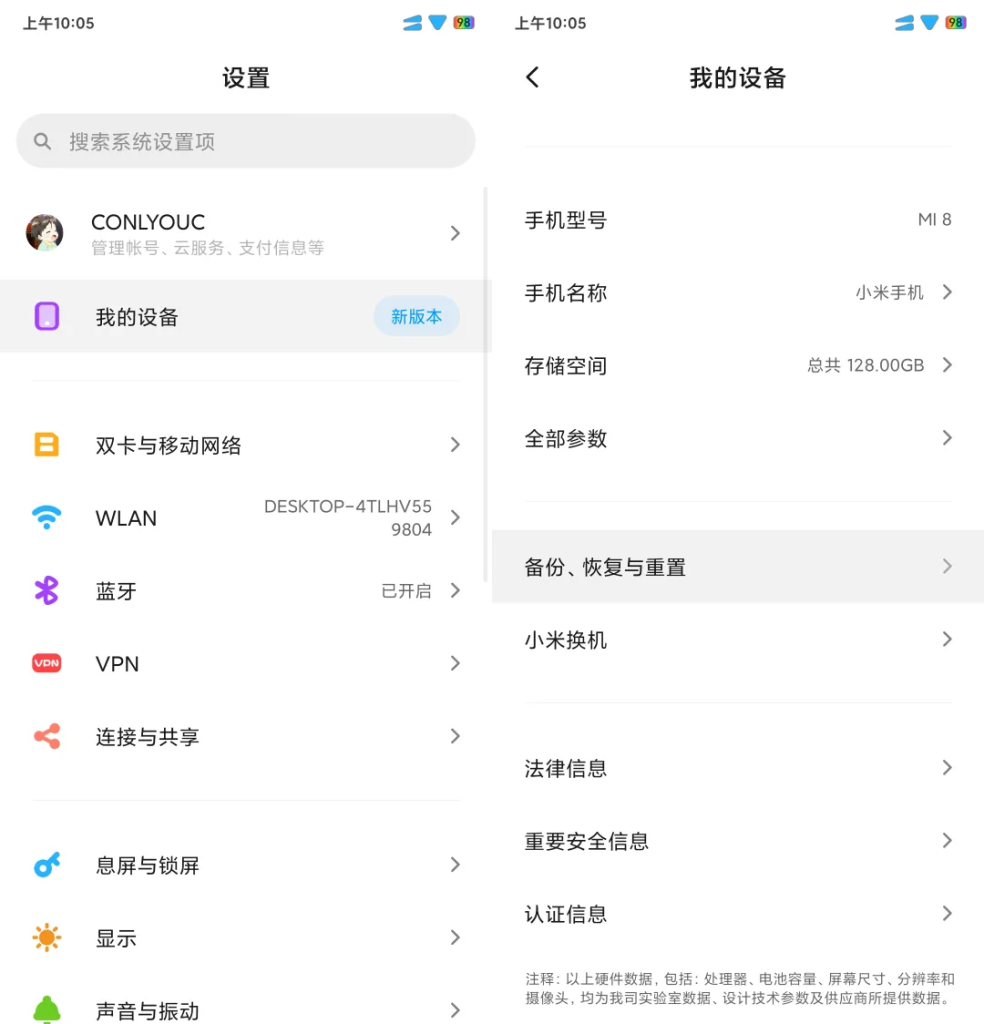
Task: Click the 连接与共享 share icon
Action: click(46, 737)
